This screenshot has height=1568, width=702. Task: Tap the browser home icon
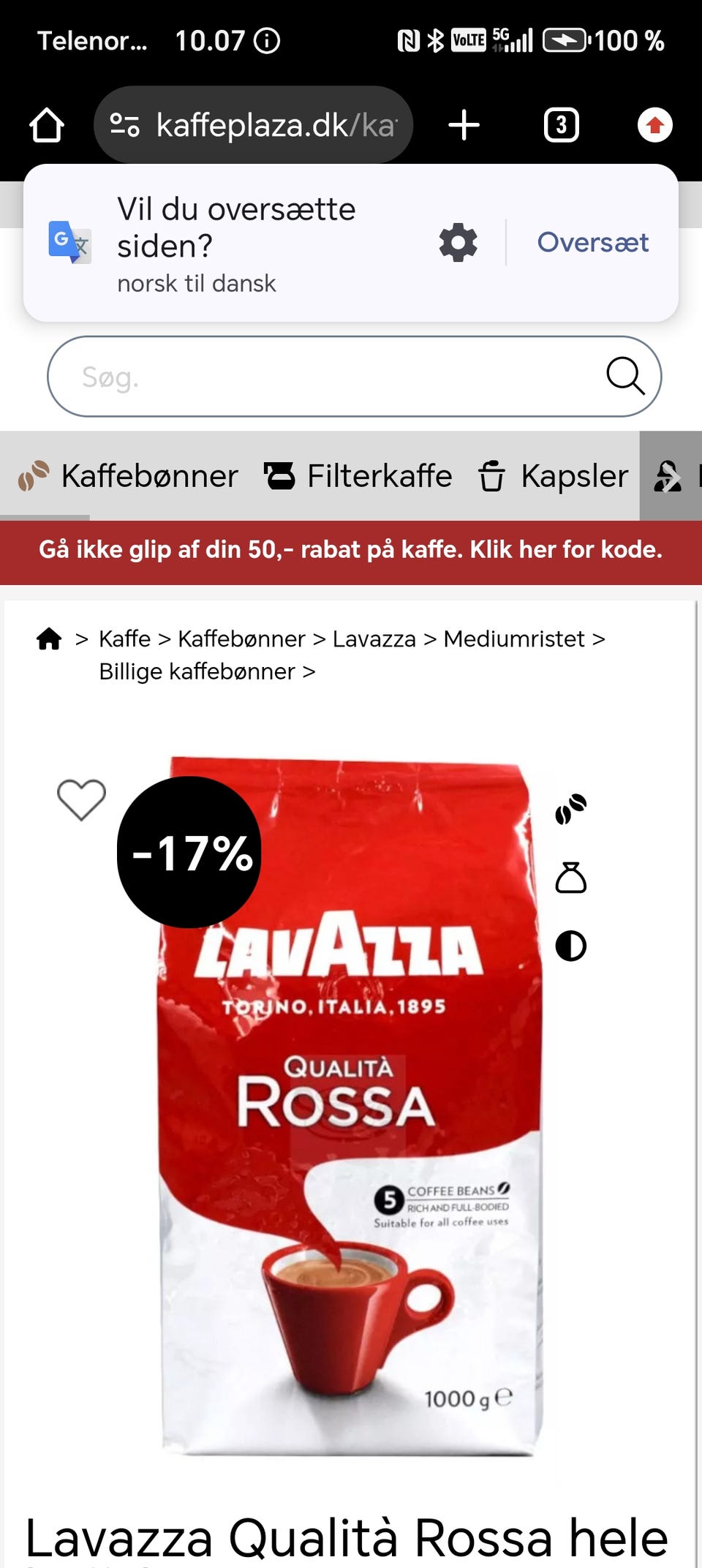coord(47,124)
